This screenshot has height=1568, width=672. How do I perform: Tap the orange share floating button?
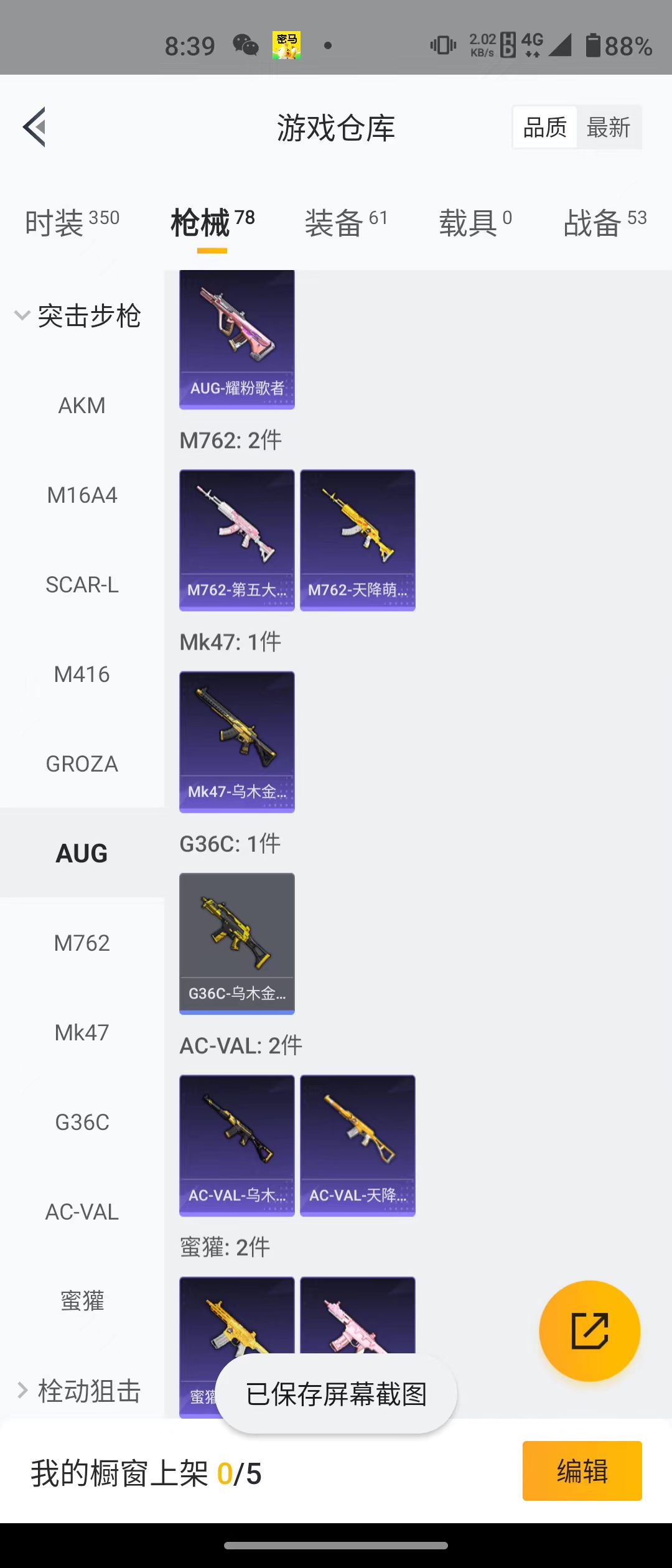tap(589, 1331)
